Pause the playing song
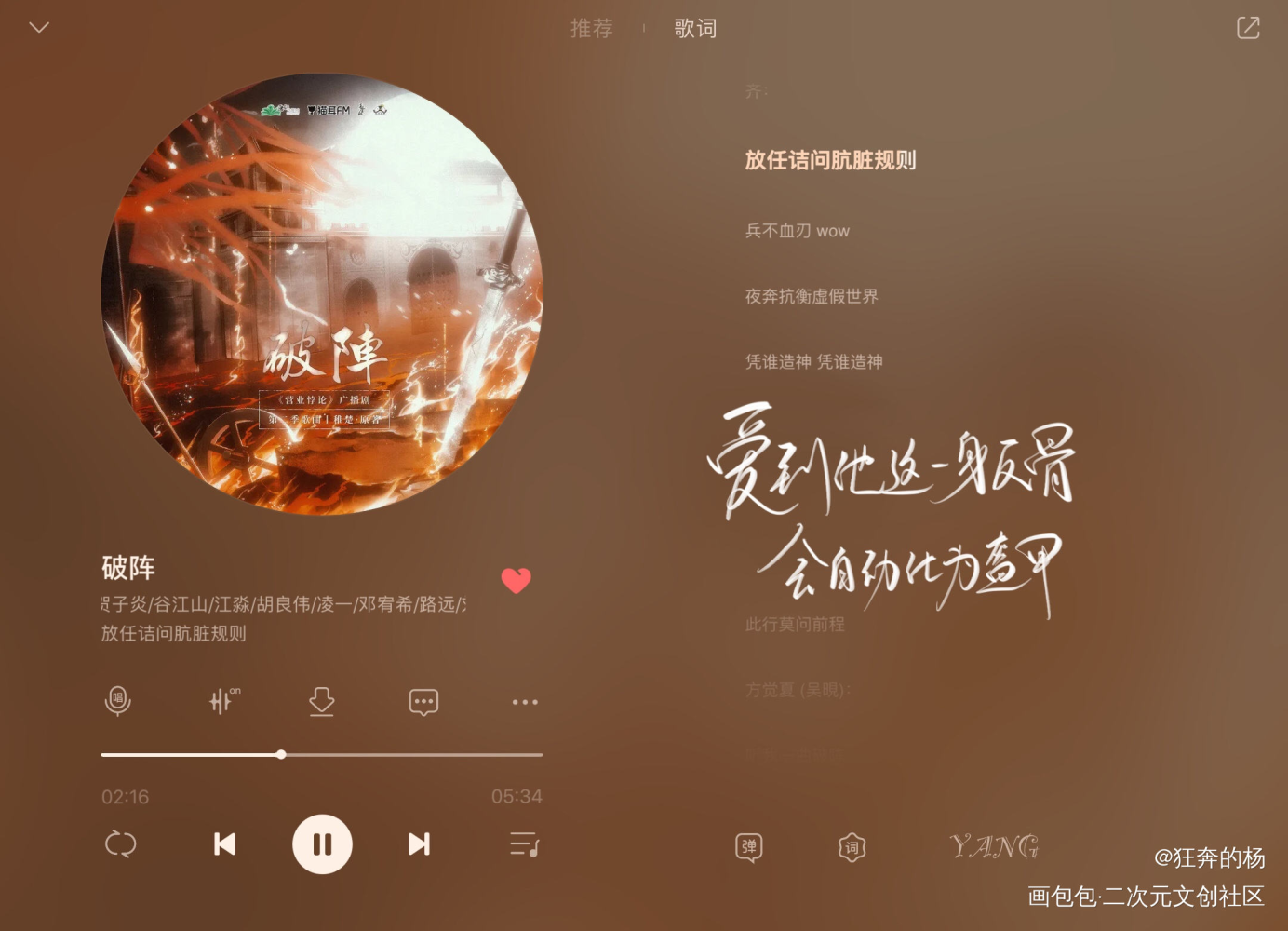The width and height of the screenshot is (1288, 931). click(322, 844)
